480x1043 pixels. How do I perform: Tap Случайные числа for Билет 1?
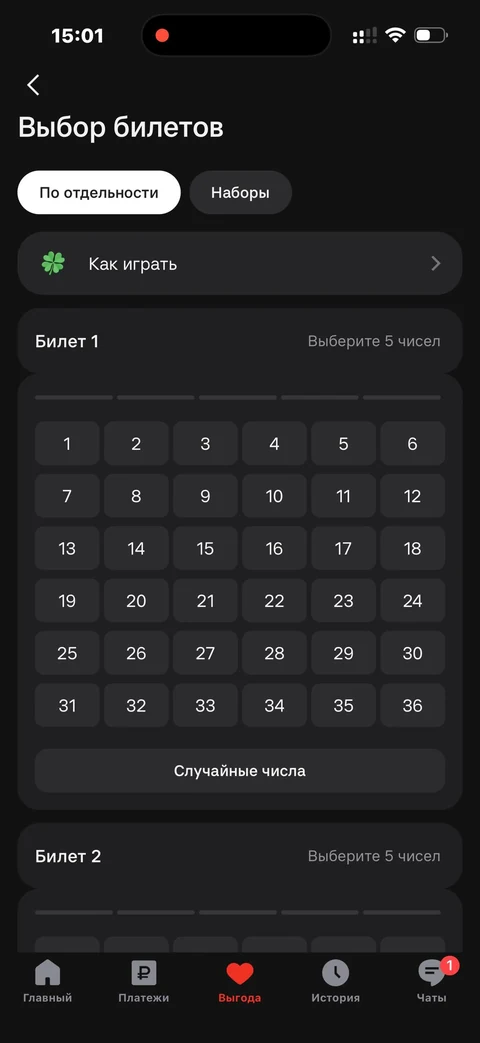(240, 771)
